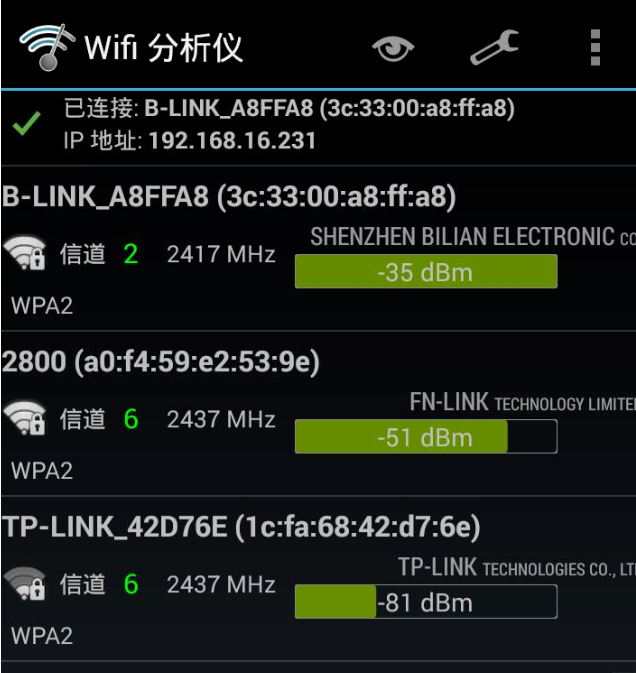Switch view with the eye icon
The width and height of the screenshot is (636, 673).
(393, 47)
